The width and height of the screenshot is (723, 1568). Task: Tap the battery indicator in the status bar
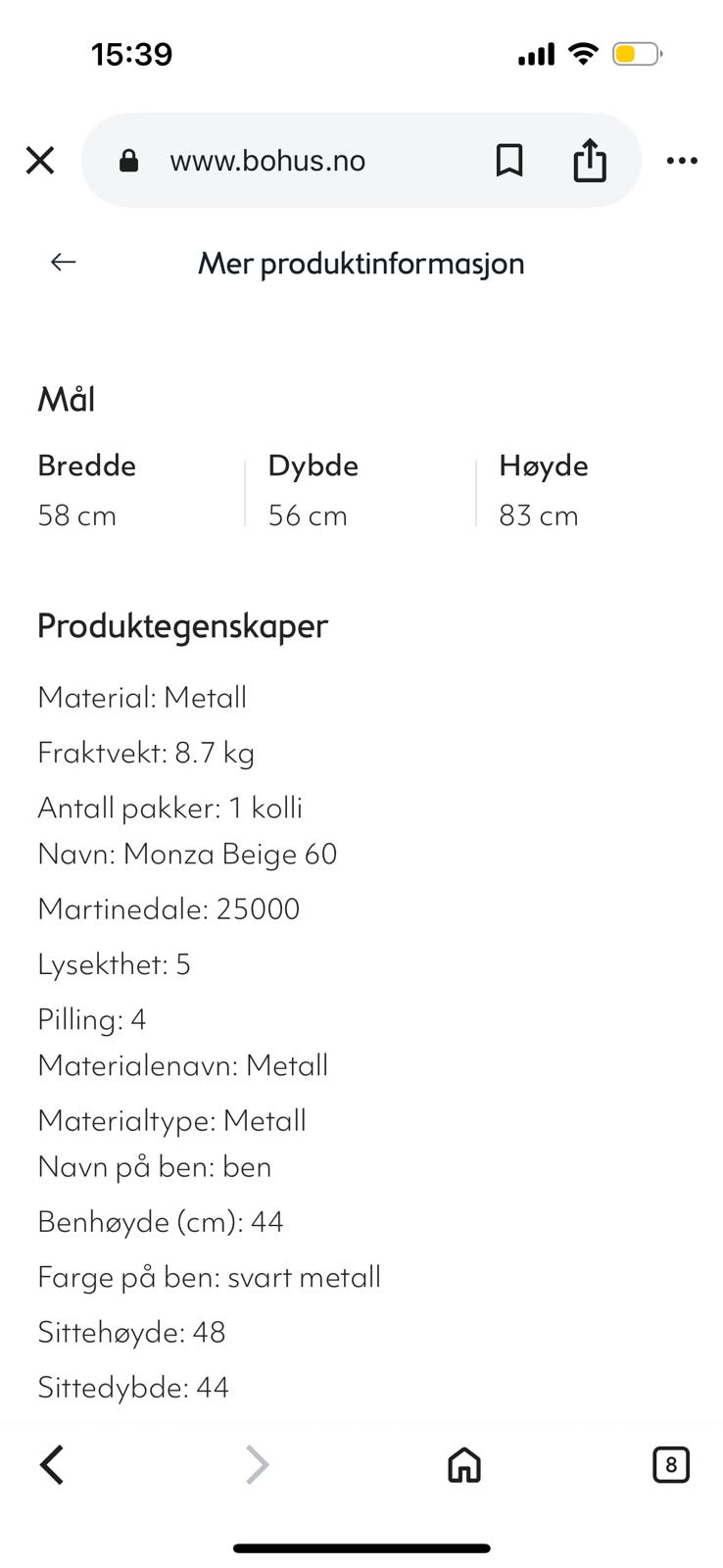tap(637, 54)
